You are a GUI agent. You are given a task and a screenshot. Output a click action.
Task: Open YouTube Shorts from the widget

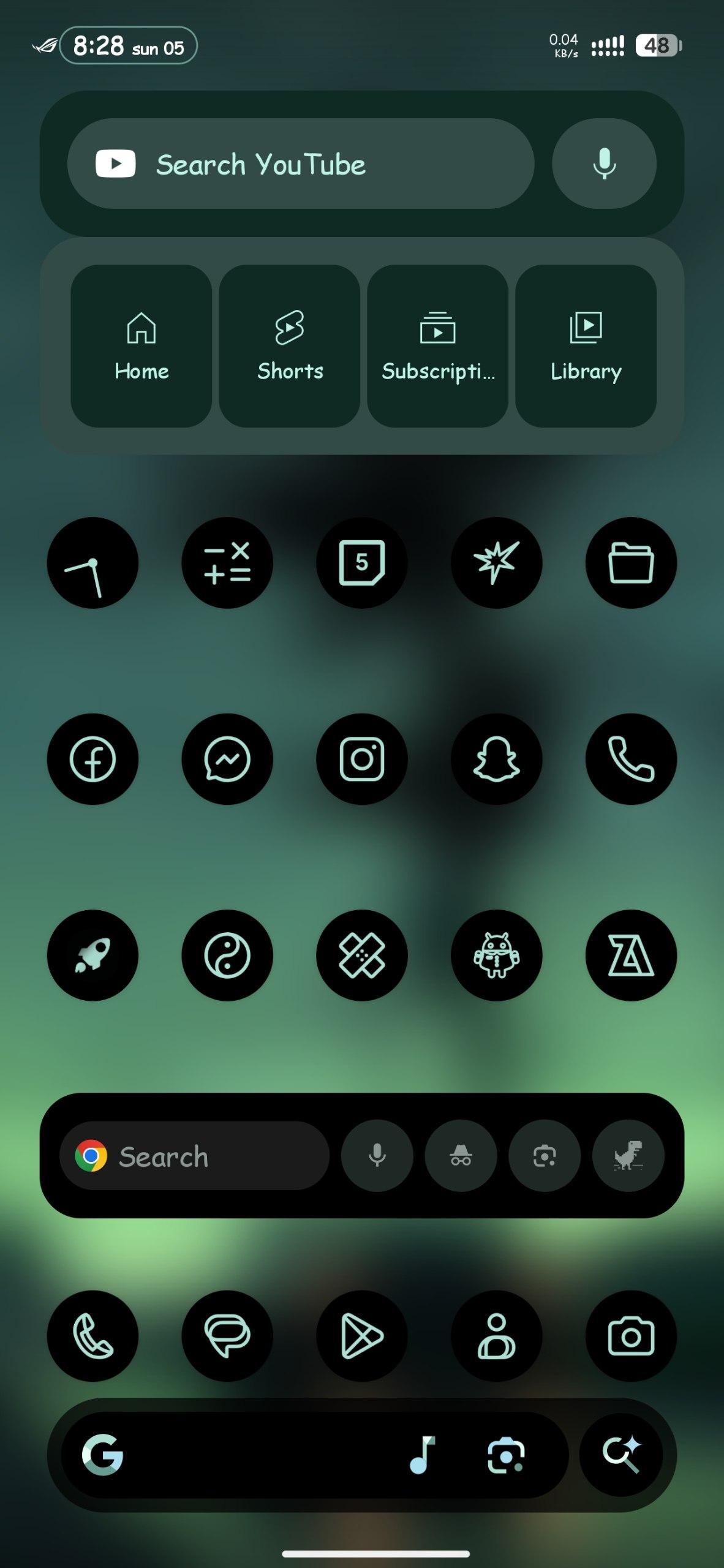click(x=290, y=346)
